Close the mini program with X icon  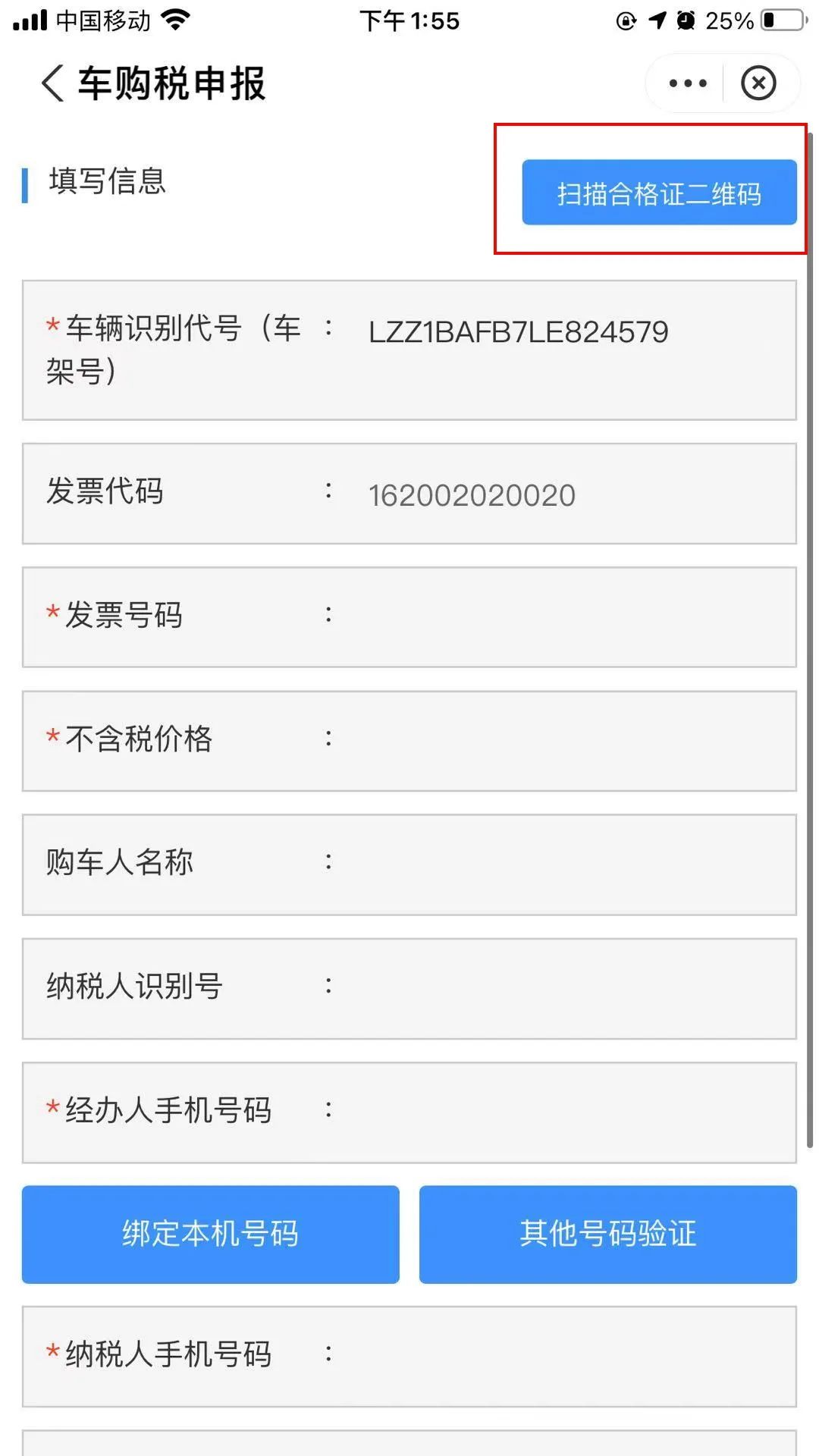click(758, 83)
